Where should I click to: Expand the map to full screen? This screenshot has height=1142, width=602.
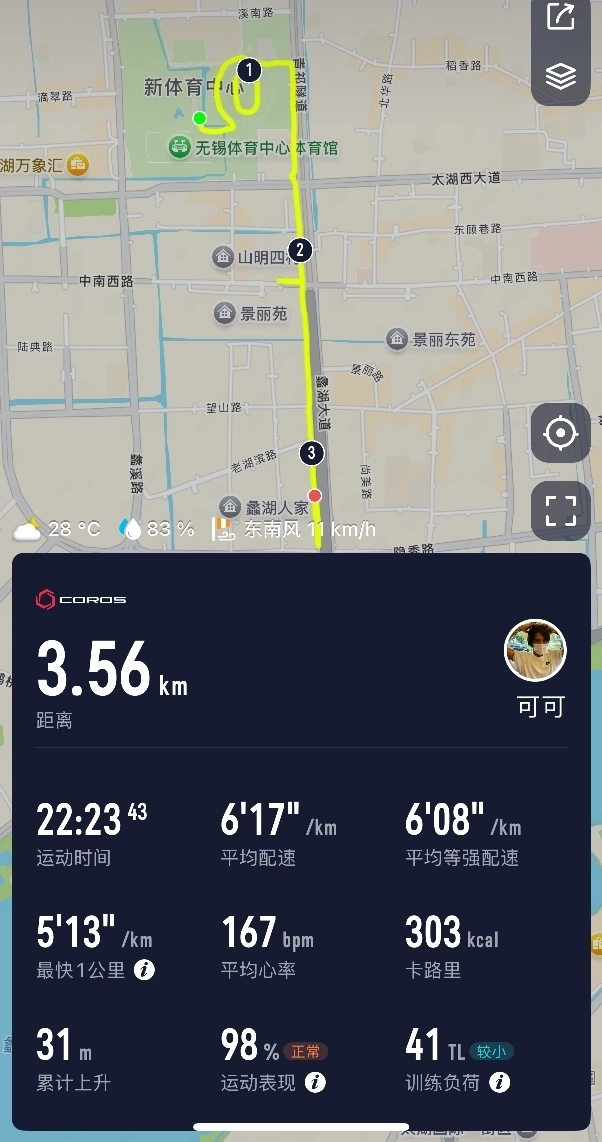[561, 510]
